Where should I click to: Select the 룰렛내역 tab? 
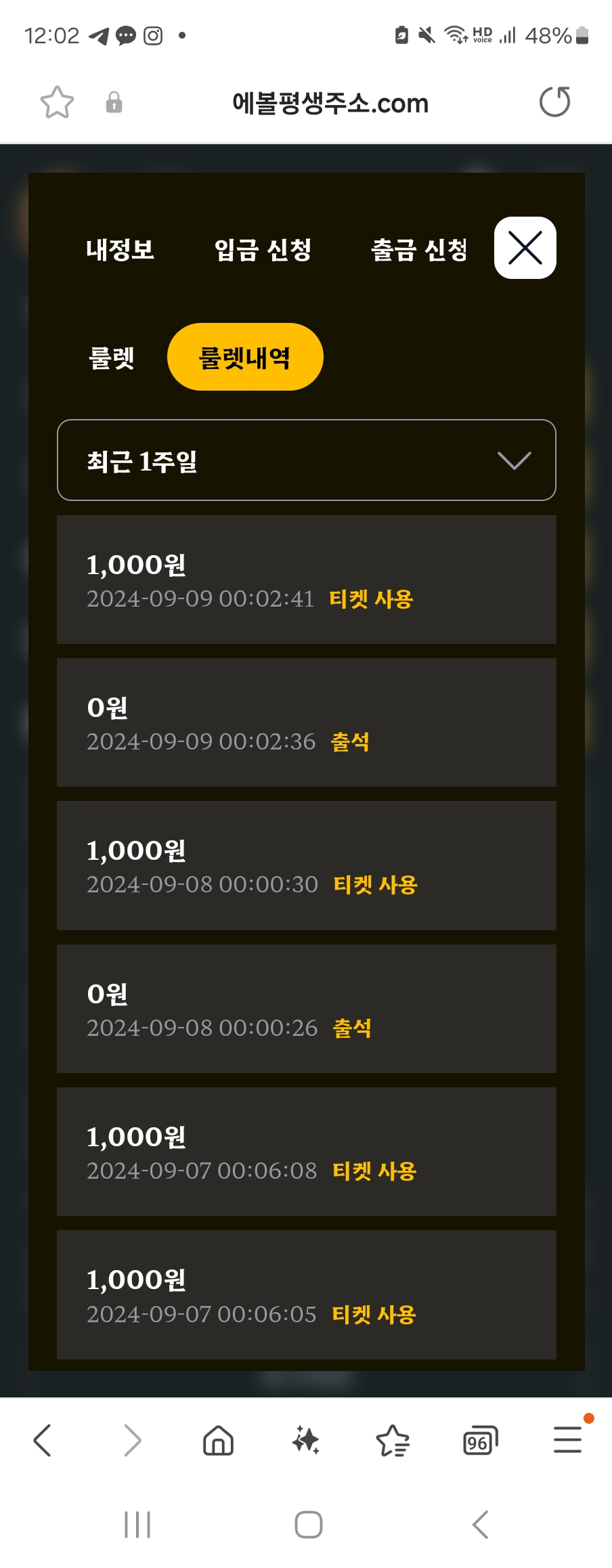(245, 357)
